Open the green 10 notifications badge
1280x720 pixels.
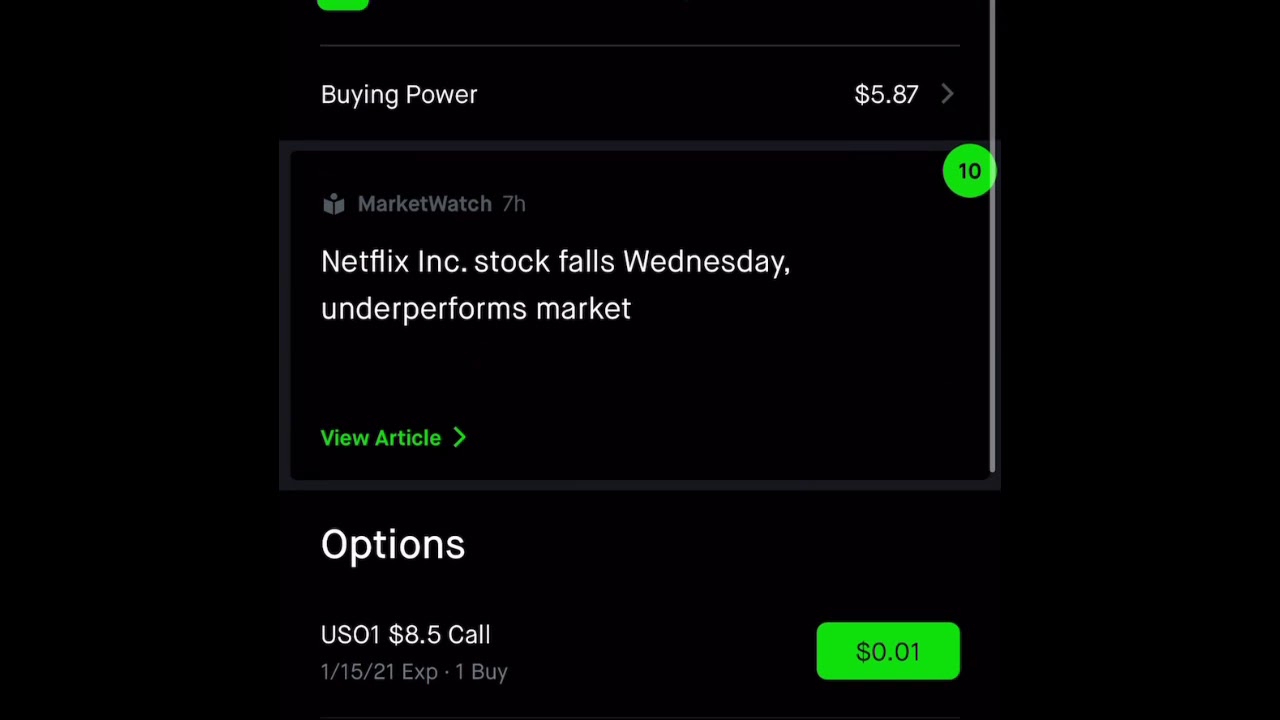968,171
